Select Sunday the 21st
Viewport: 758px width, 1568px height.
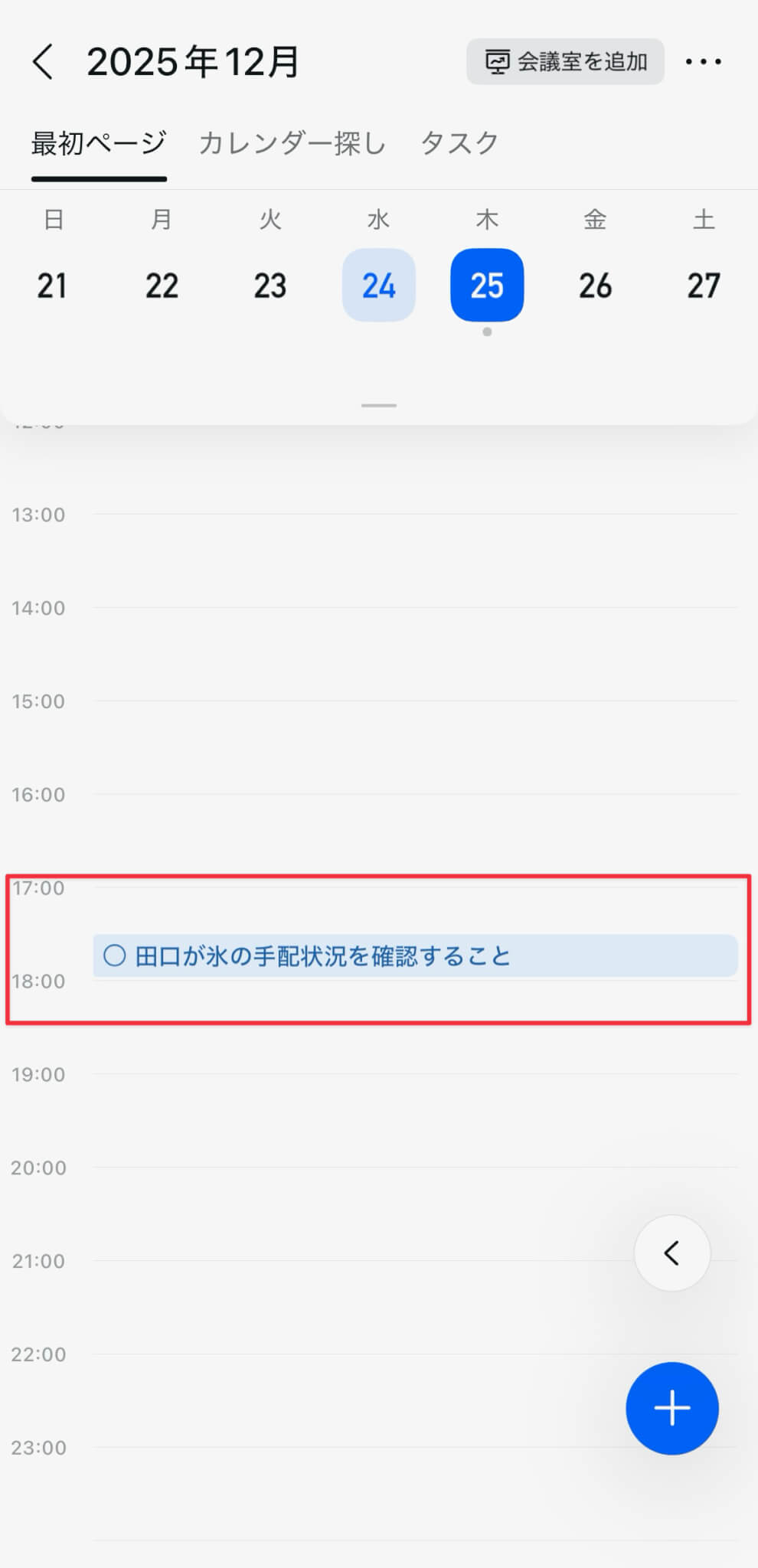[53, 286]
